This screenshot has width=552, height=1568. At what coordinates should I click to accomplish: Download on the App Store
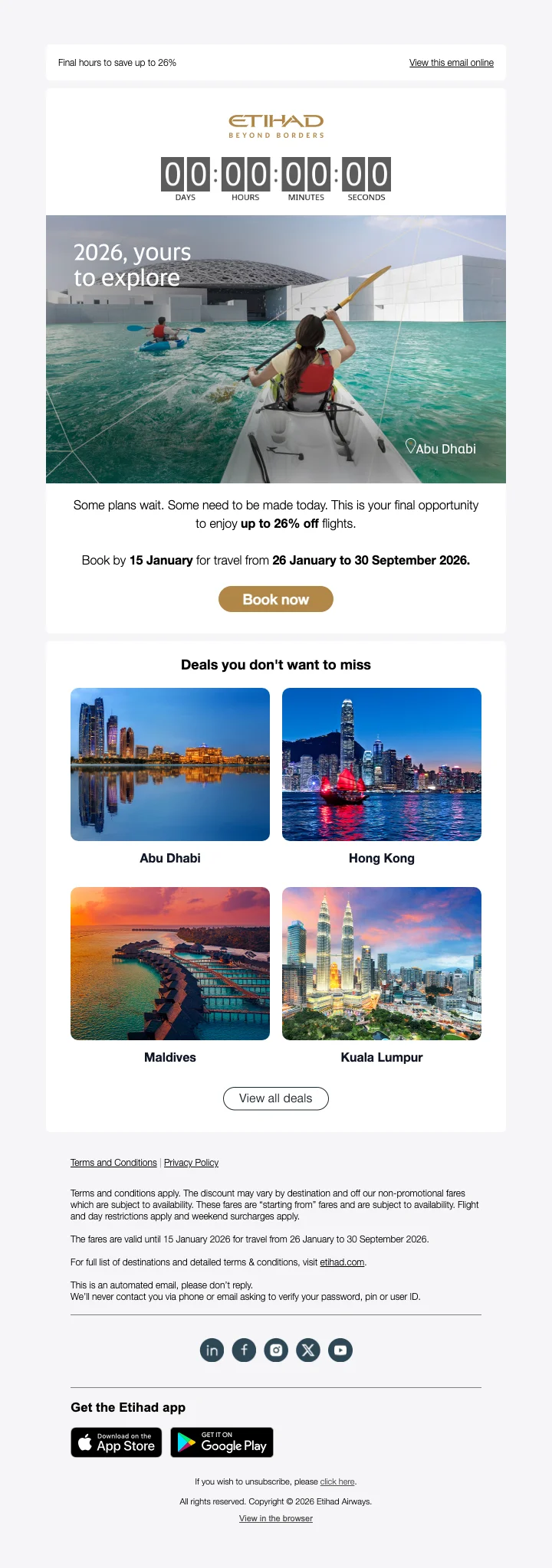[117, 1442]
